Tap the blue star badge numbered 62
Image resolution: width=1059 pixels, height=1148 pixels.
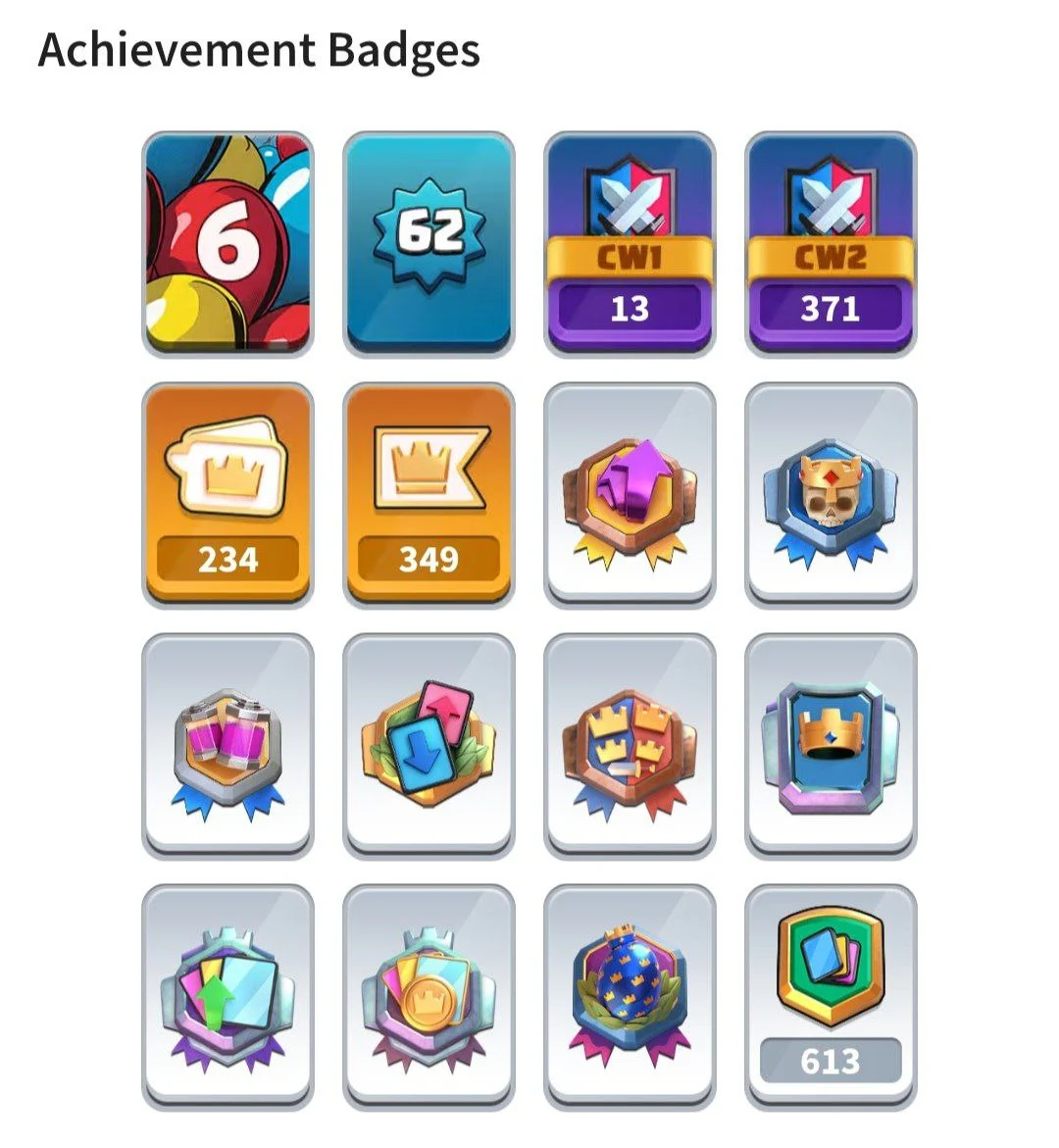[x=429, y=243]
